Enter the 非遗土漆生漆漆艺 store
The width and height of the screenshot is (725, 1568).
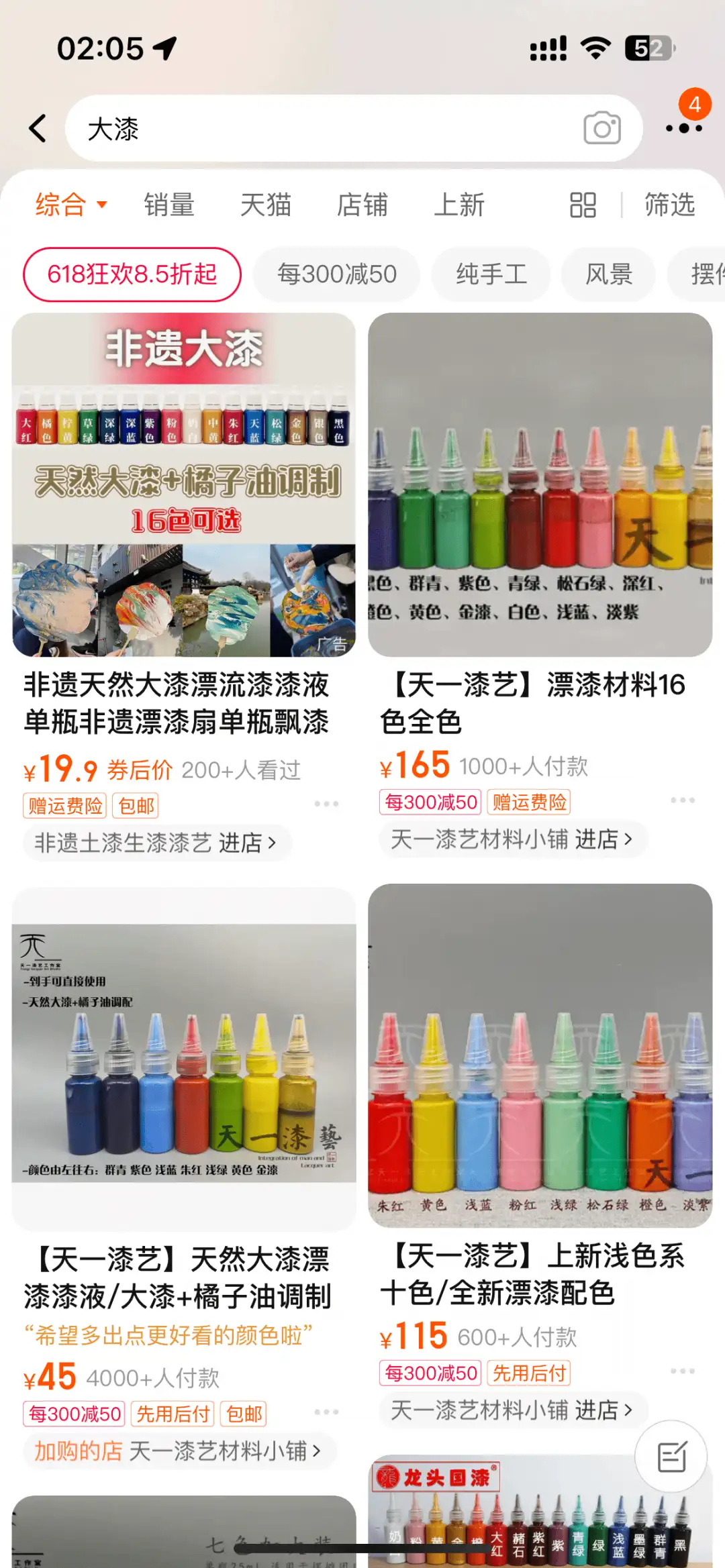pyautogui.click(x=156, y=843)
